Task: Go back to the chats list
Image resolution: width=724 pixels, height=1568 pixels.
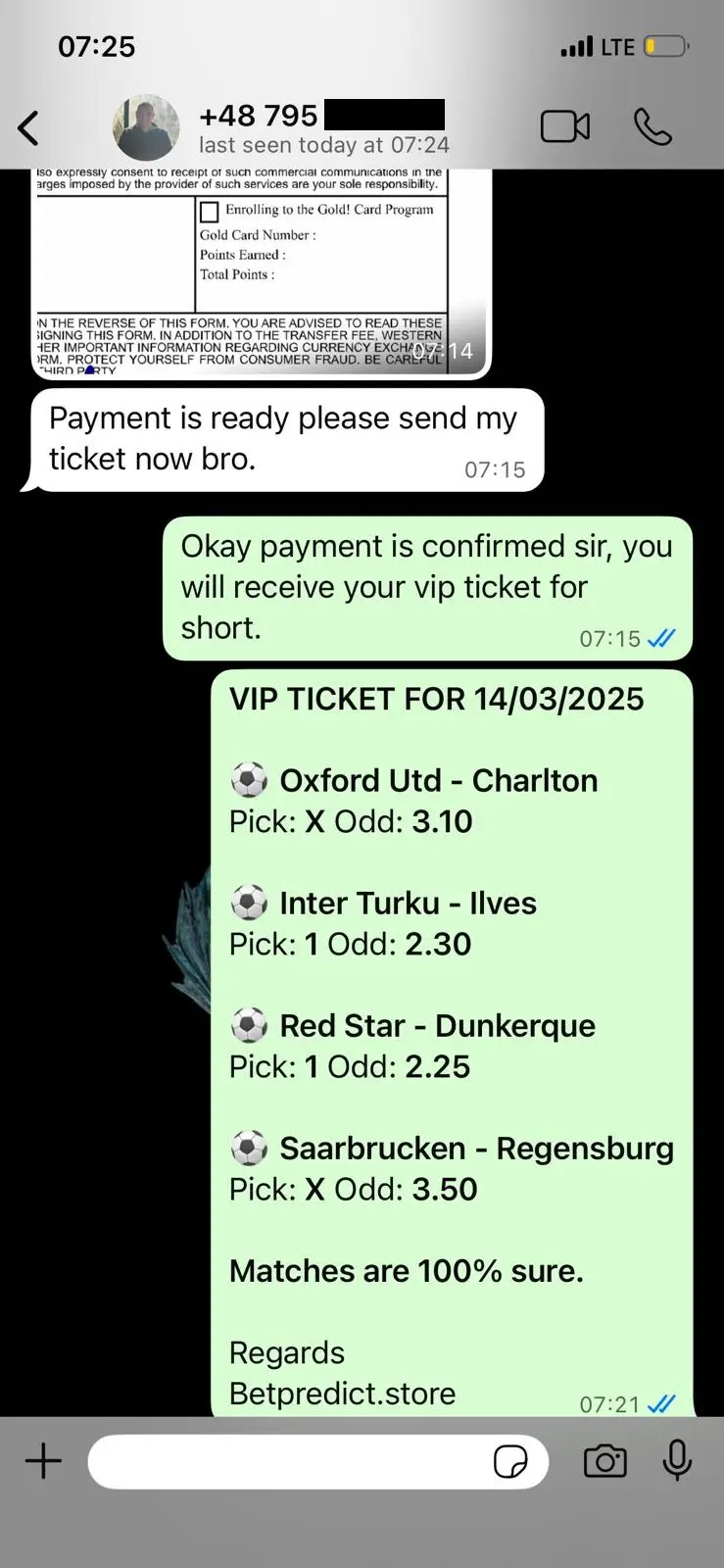Action: (29, 128)
